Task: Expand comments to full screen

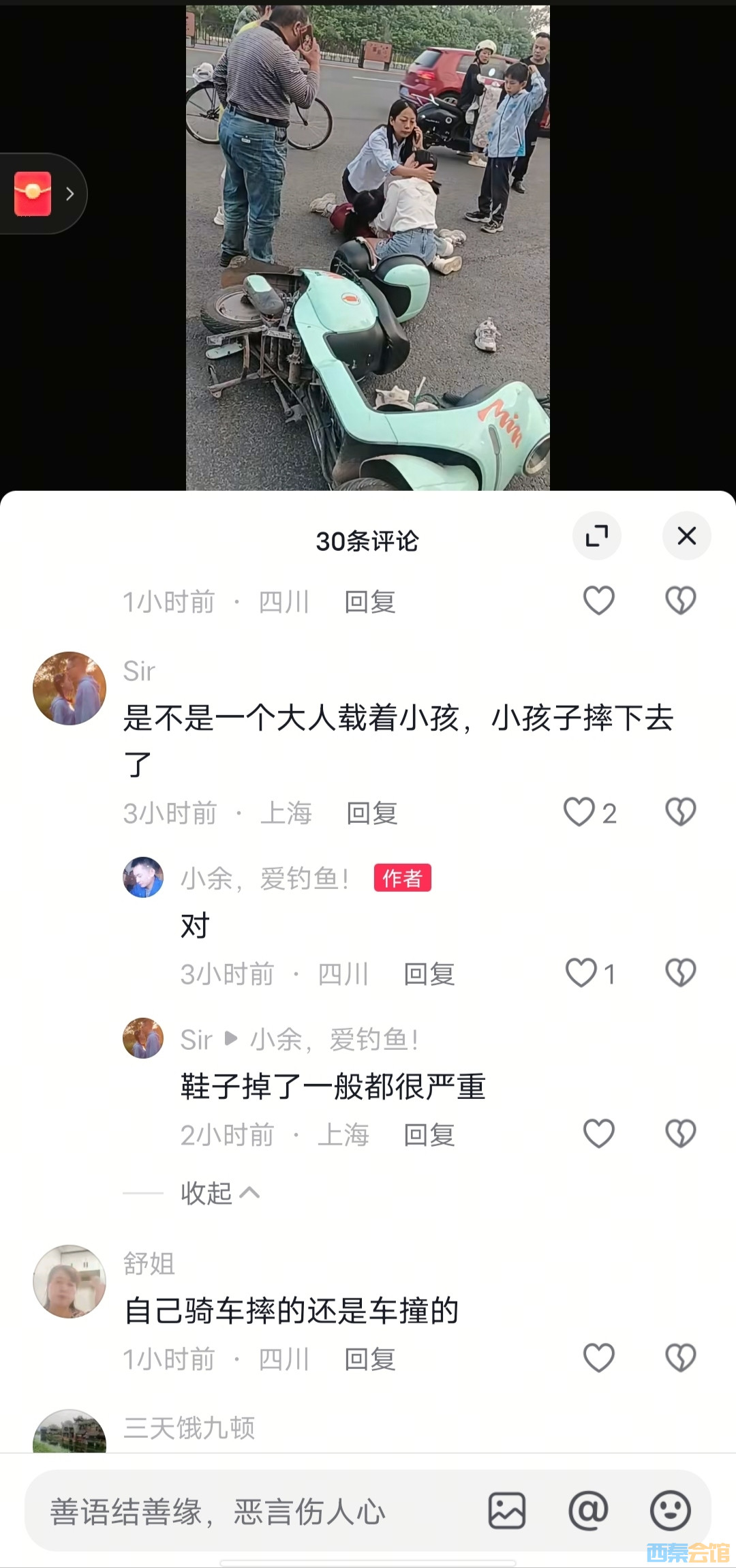Action: [x=596, y=536]
